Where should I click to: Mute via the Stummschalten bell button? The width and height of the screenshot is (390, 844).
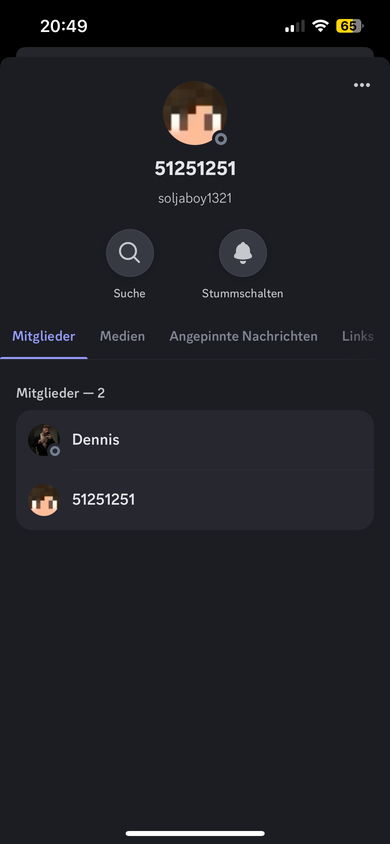[243, 253]
